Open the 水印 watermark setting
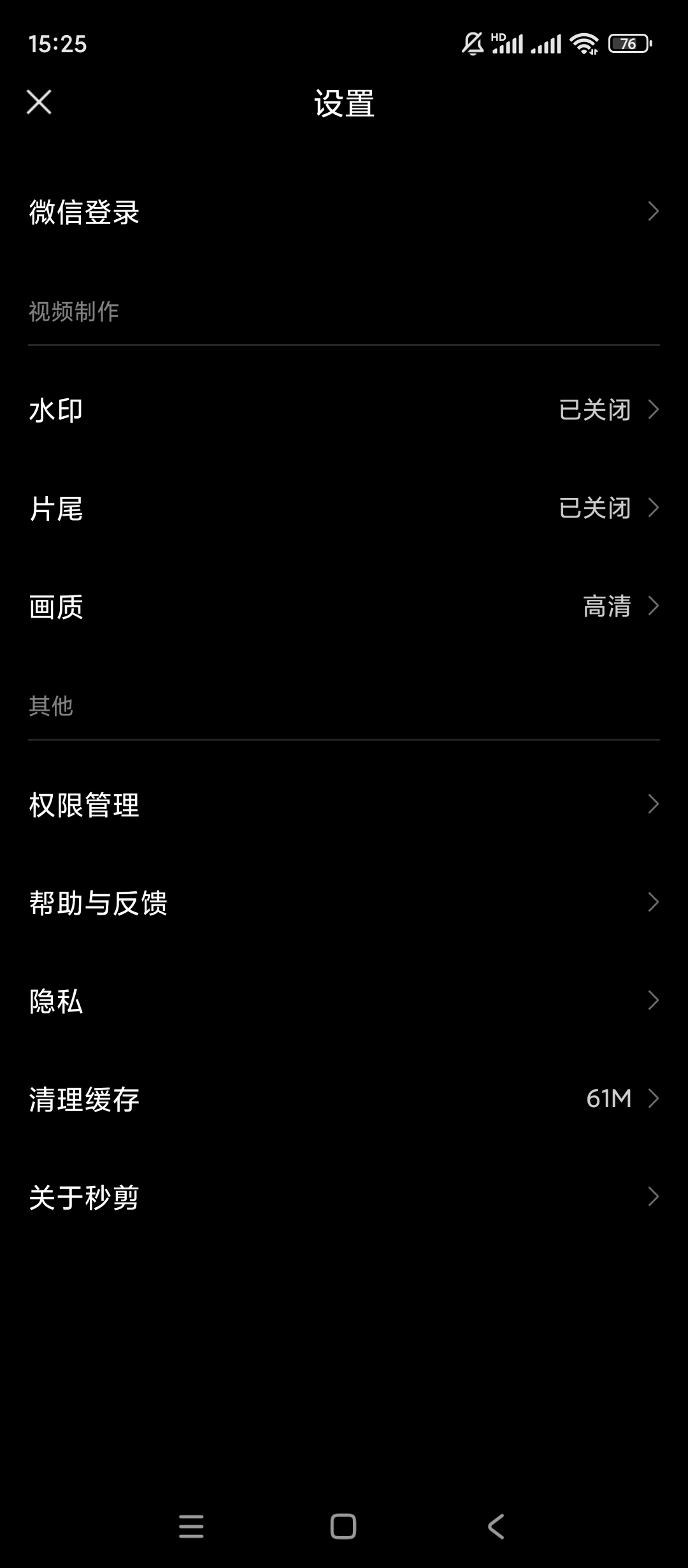This screenshot has height=1568, width=688. (344, 410)
